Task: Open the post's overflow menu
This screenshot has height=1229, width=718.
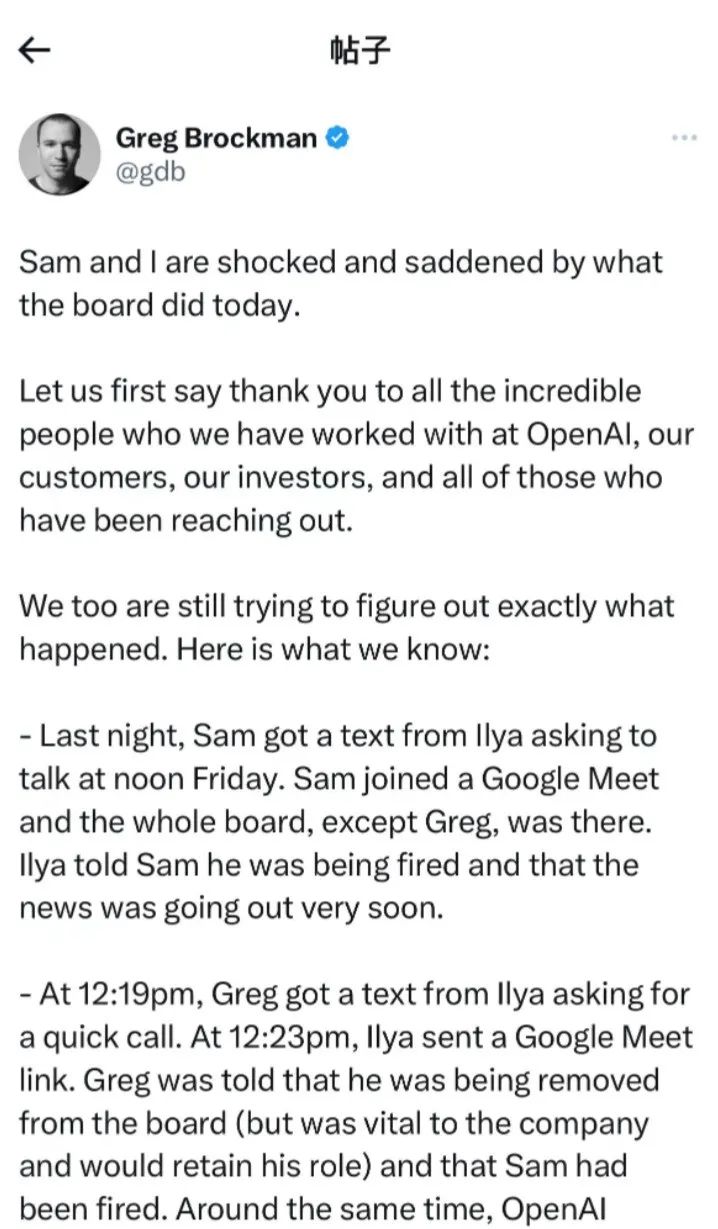Action: tap(684, 138)
